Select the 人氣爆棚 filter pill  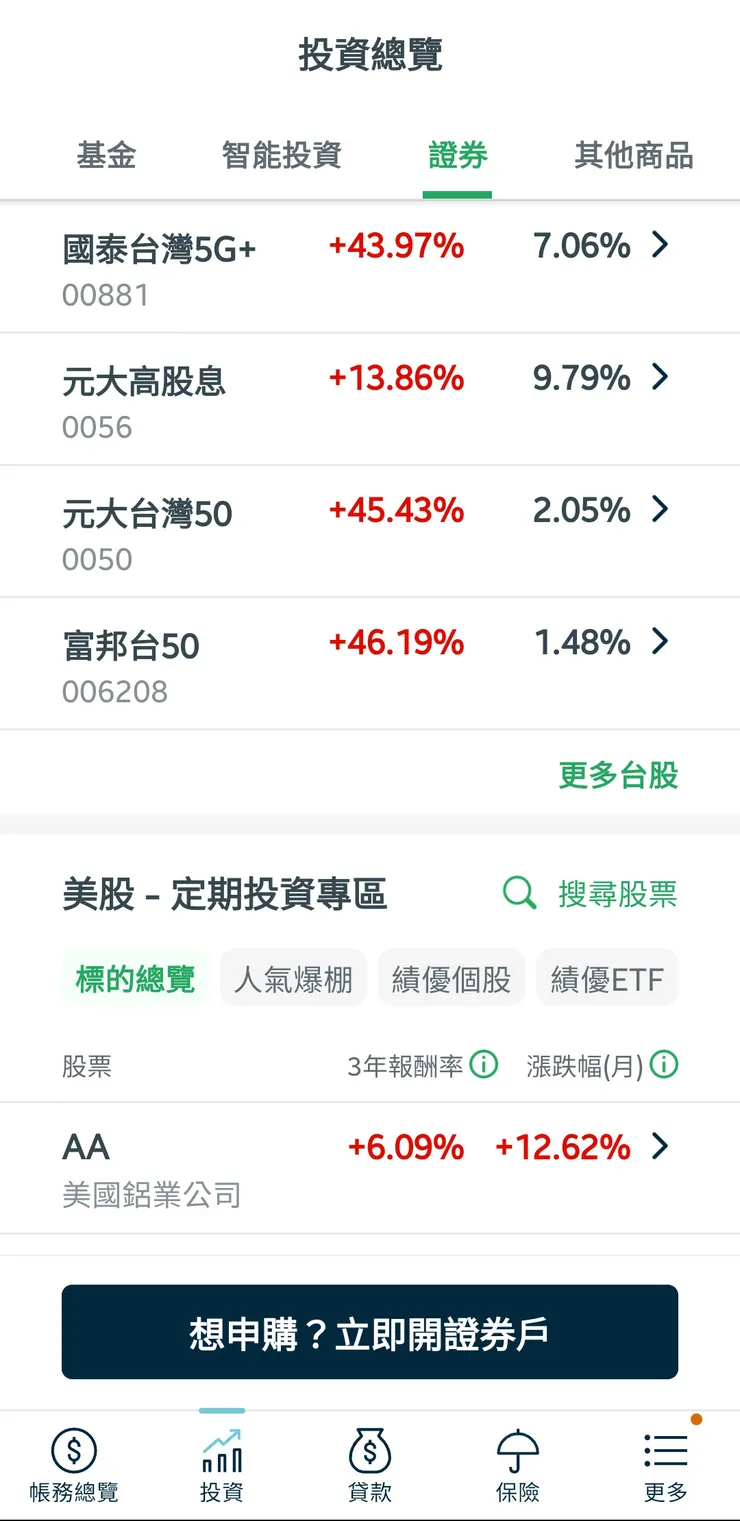click(x=293, y=977)
